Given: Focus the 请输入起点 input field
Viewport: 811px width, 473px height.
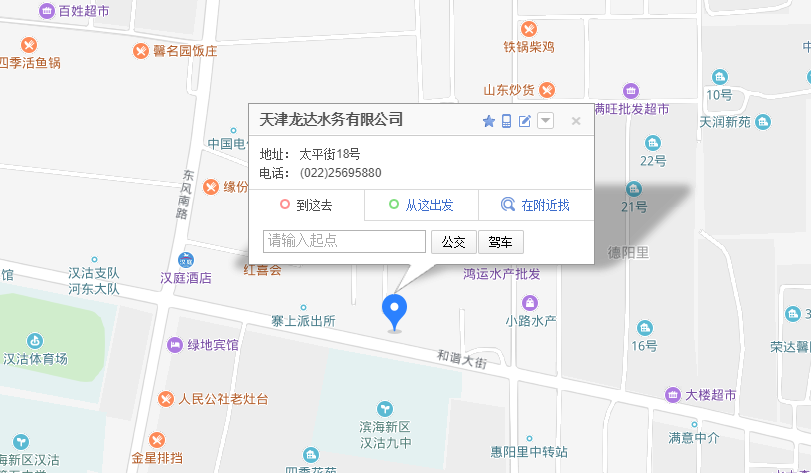Looking at the screenshot, I should coord(344,241).
